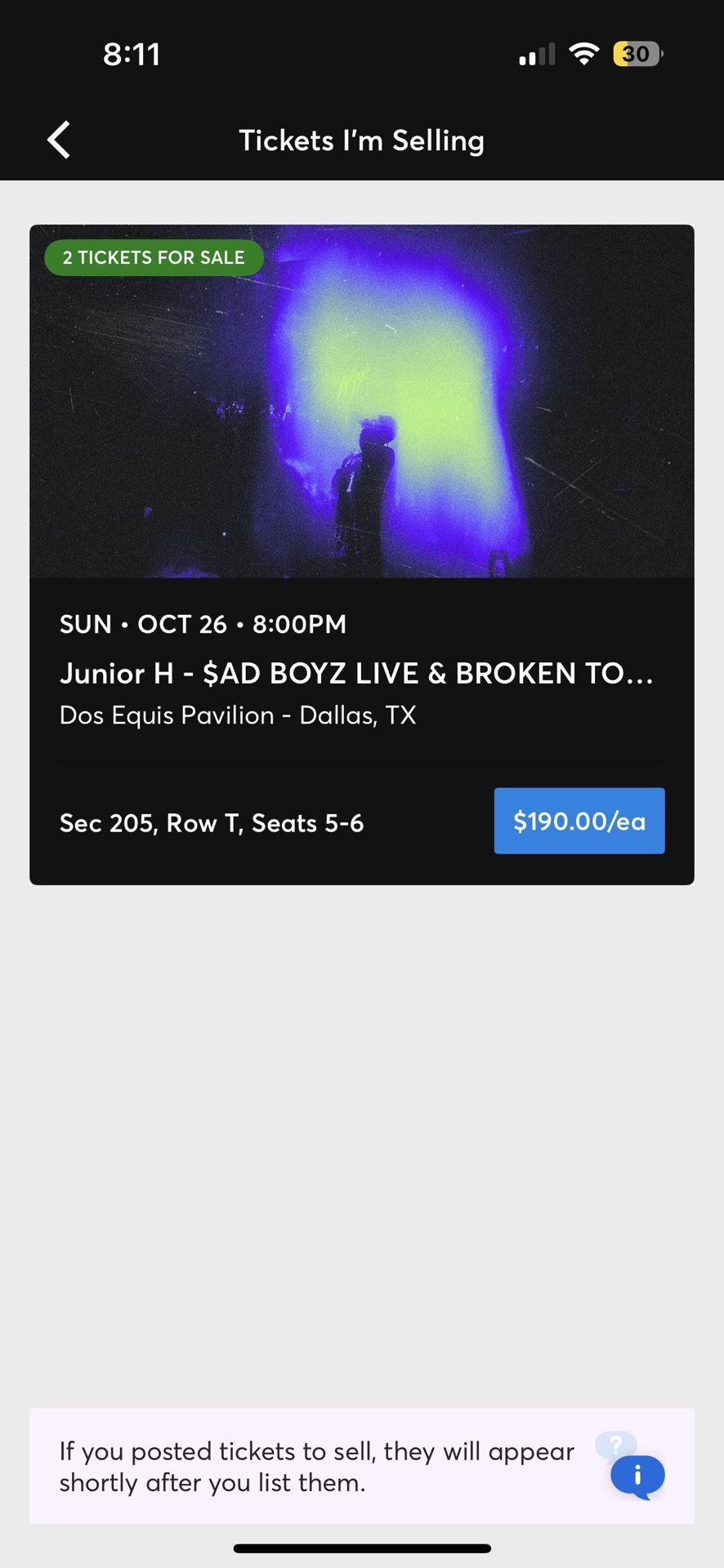Tap the back arrow icon
The image size is (724, 1568).
pyautogui.click(x=59, y=140)
